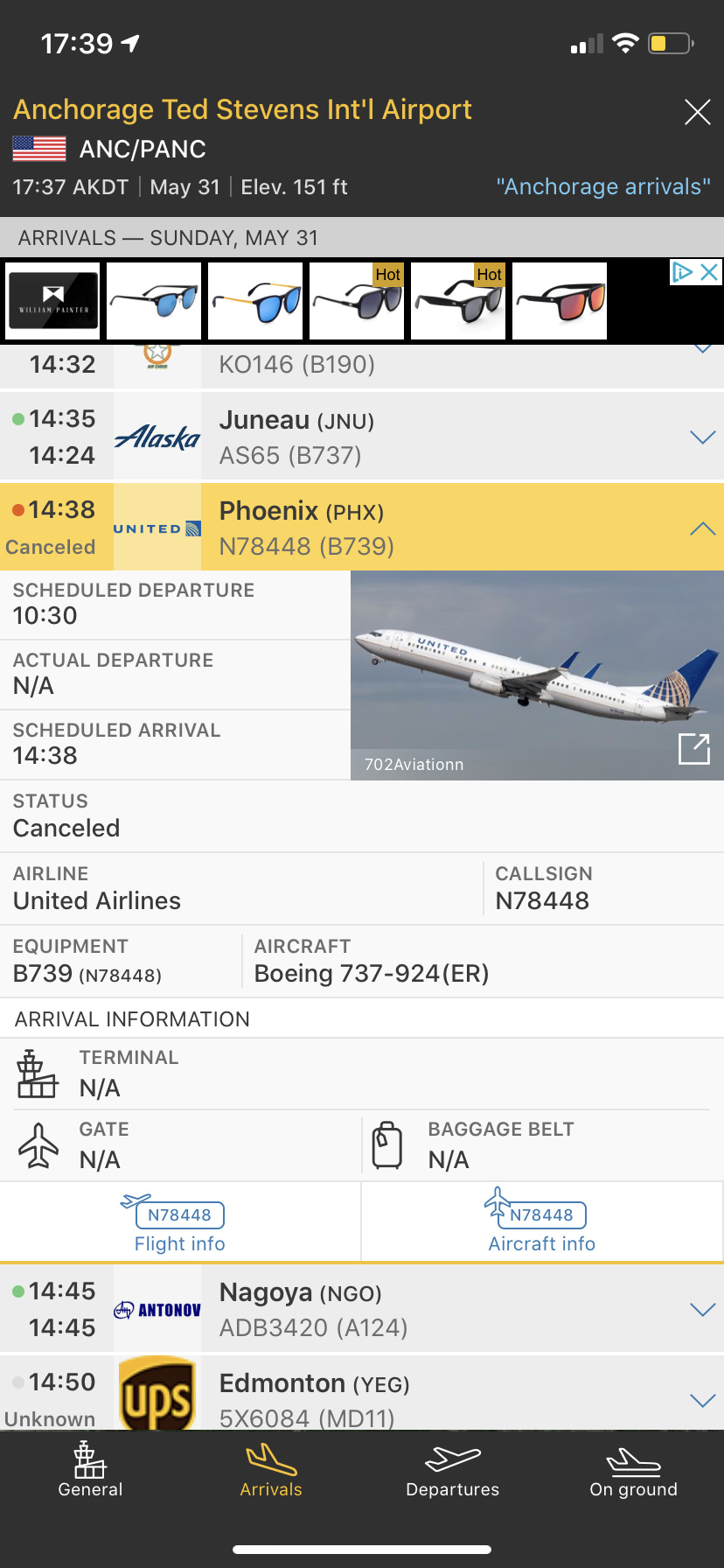Open Aircraft info for N78448

click(x=542, y=1223)
